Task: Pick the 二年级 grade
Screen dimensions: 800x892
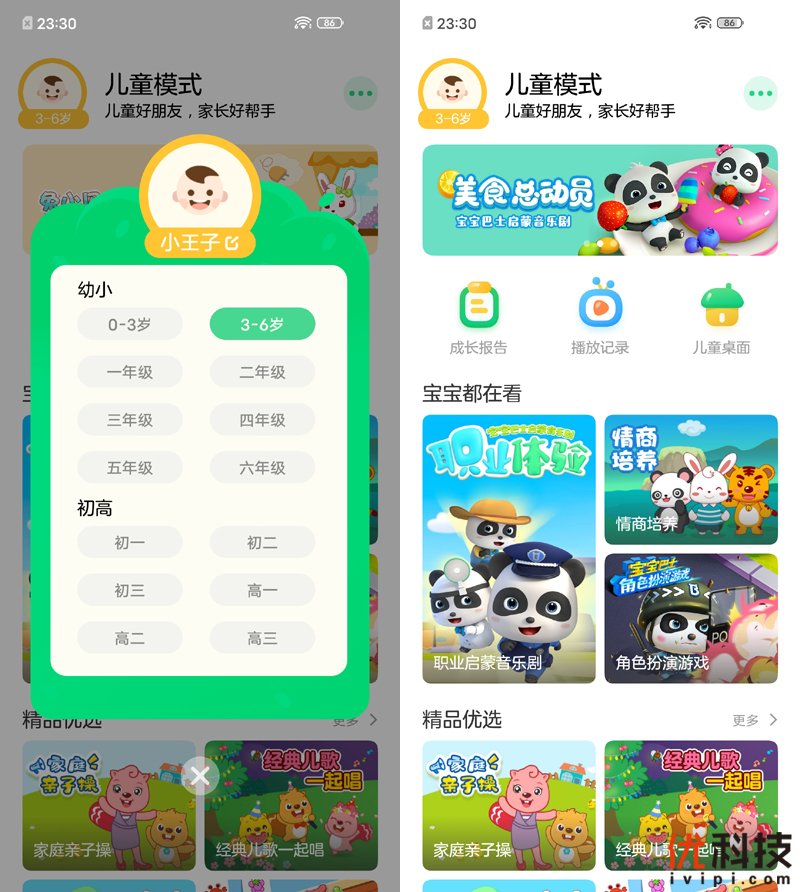Action: click(x=262, y=372)
